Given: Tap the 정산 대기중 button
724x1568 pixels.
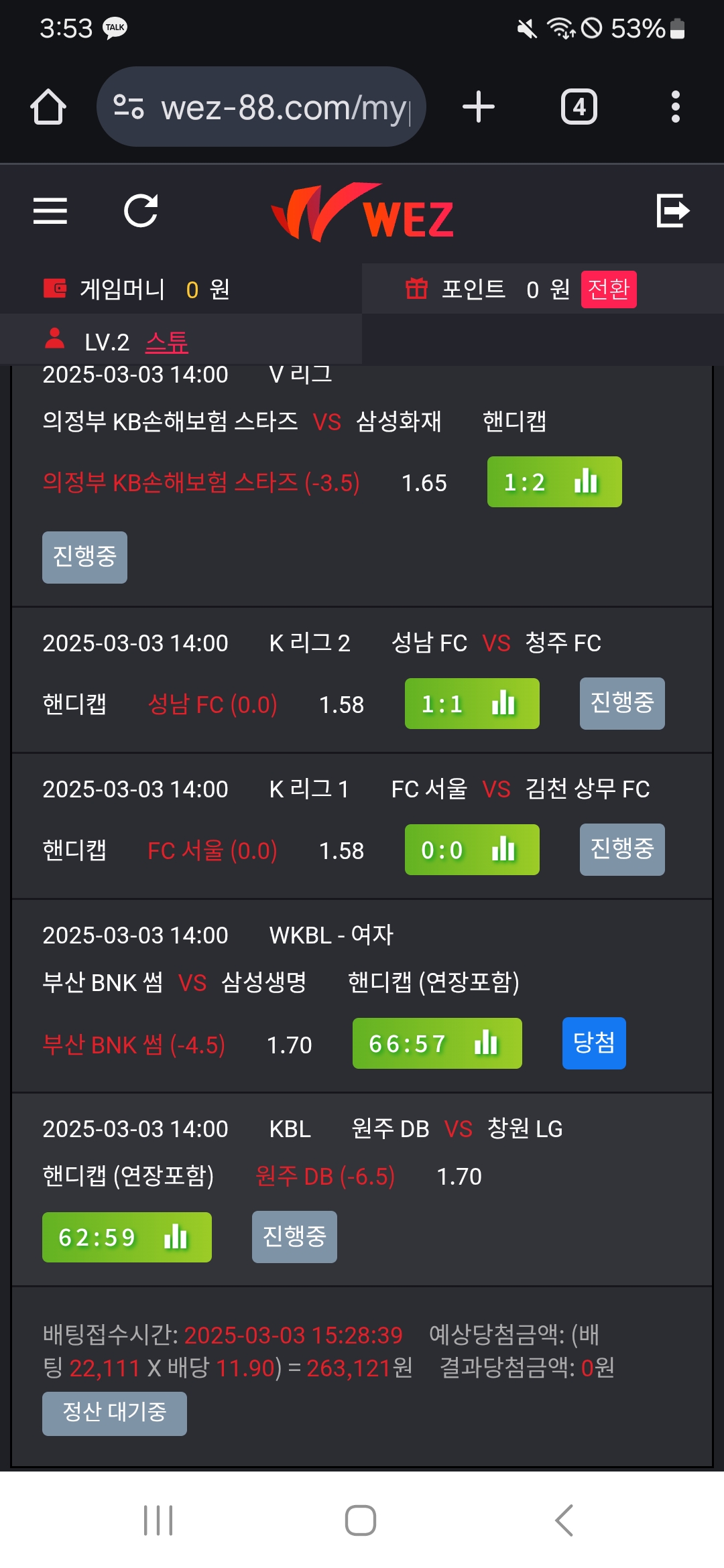Looking at the screenshot, I should [x=115, y=1413].
